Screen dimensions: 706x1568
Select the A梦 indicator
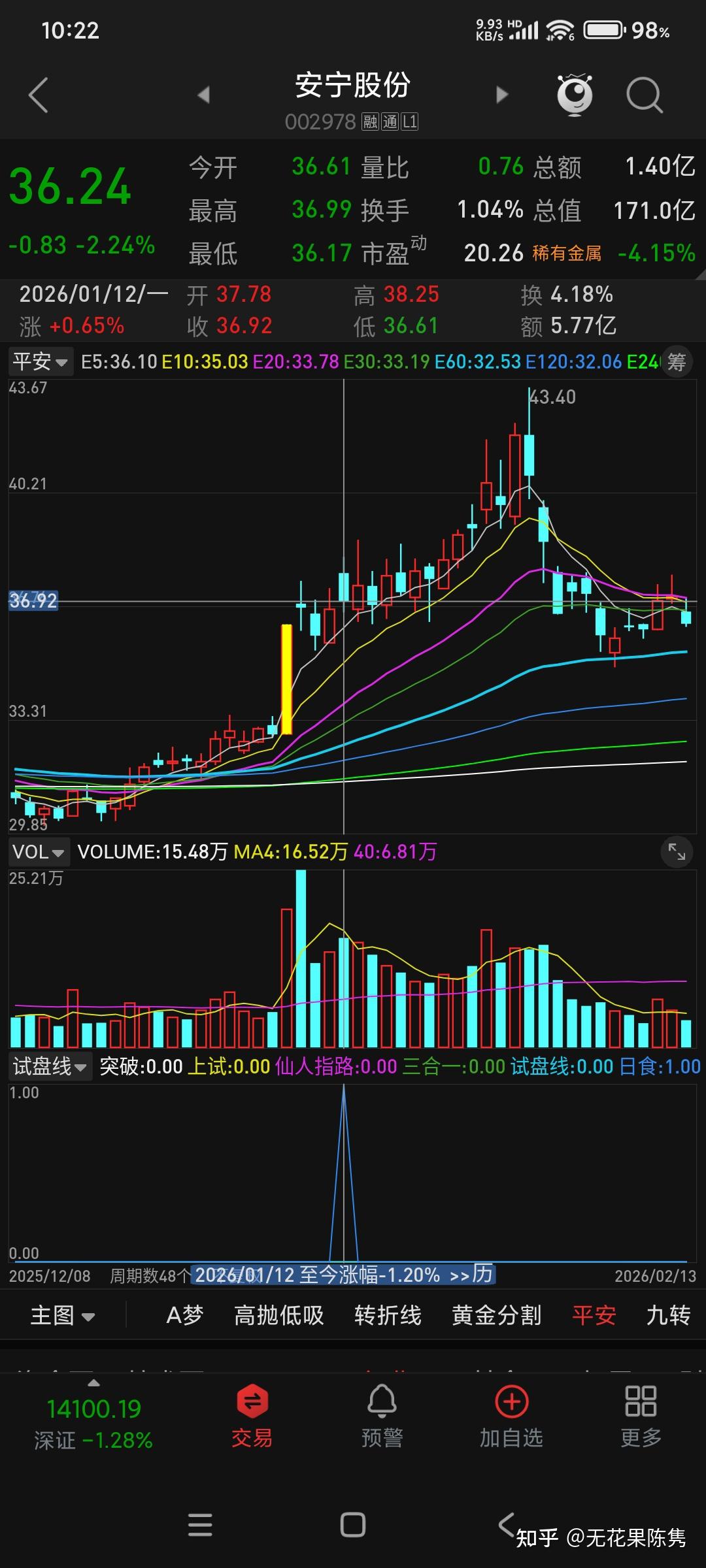pos(185,1315)
